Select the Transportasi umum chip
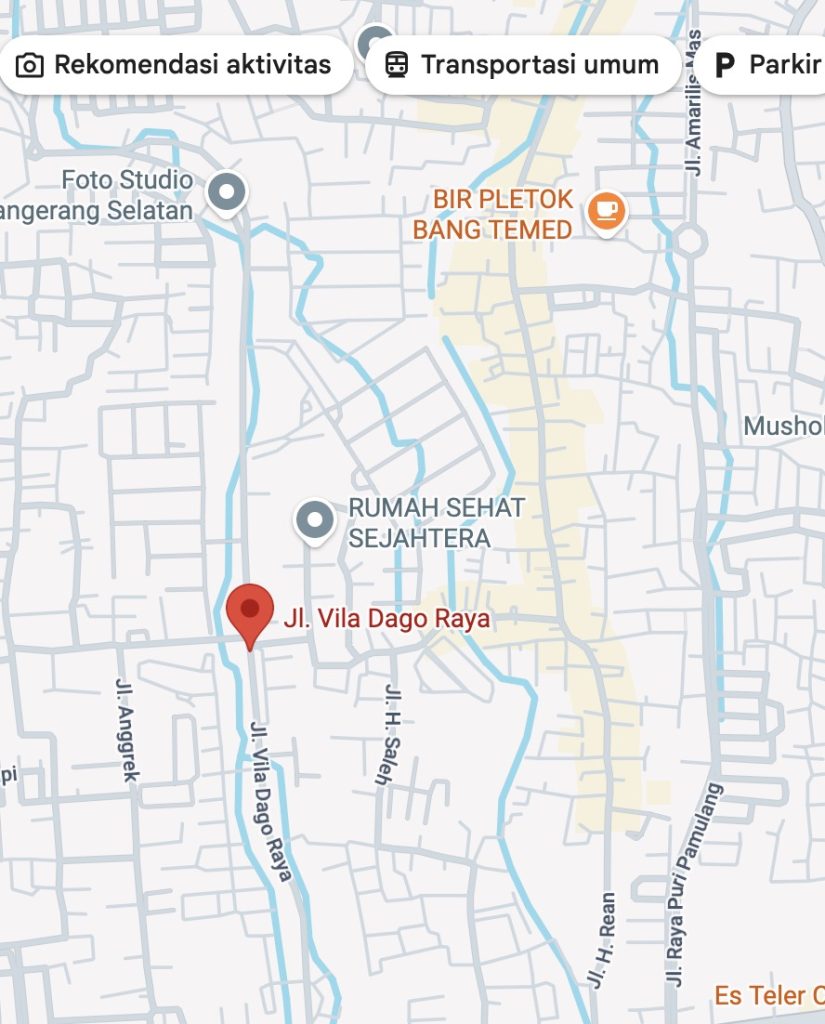 pos(522,66)
